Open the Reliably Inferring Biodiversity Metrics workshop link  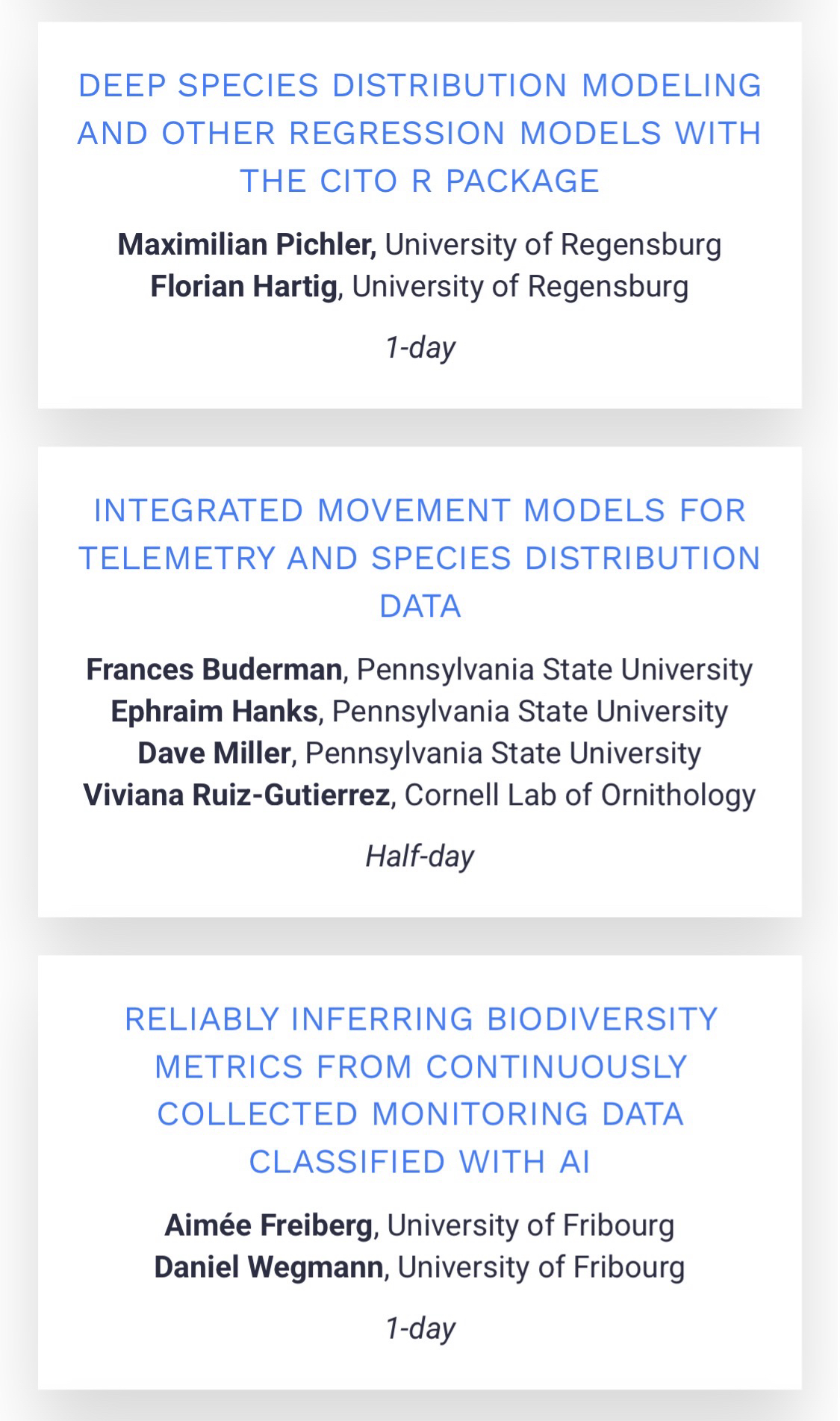420,1089
